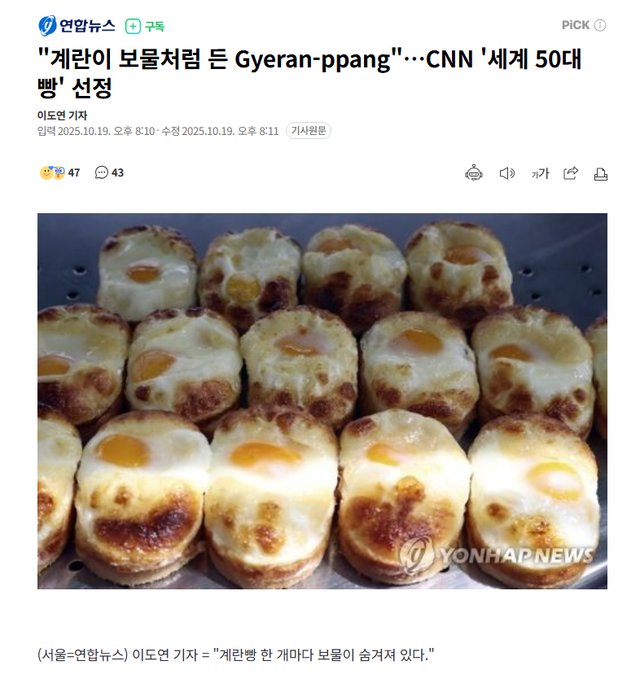The height and width of the screenshot is (682, 640).
Task: Listen to the article with the speaker icon
Action: [507, 173]
